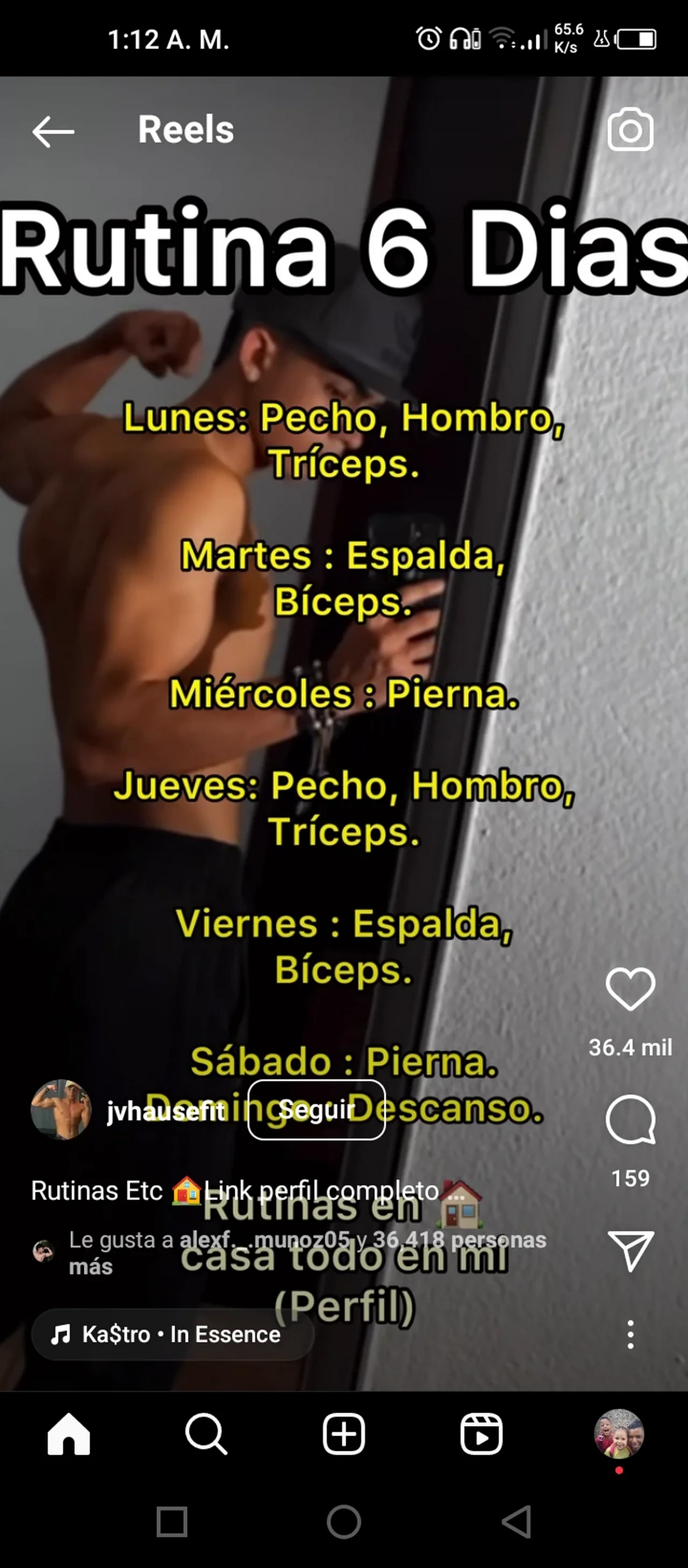The image size is (688, 1568).
Task: Open the three-dot more options menu
Action: (x=630, y=1334)
